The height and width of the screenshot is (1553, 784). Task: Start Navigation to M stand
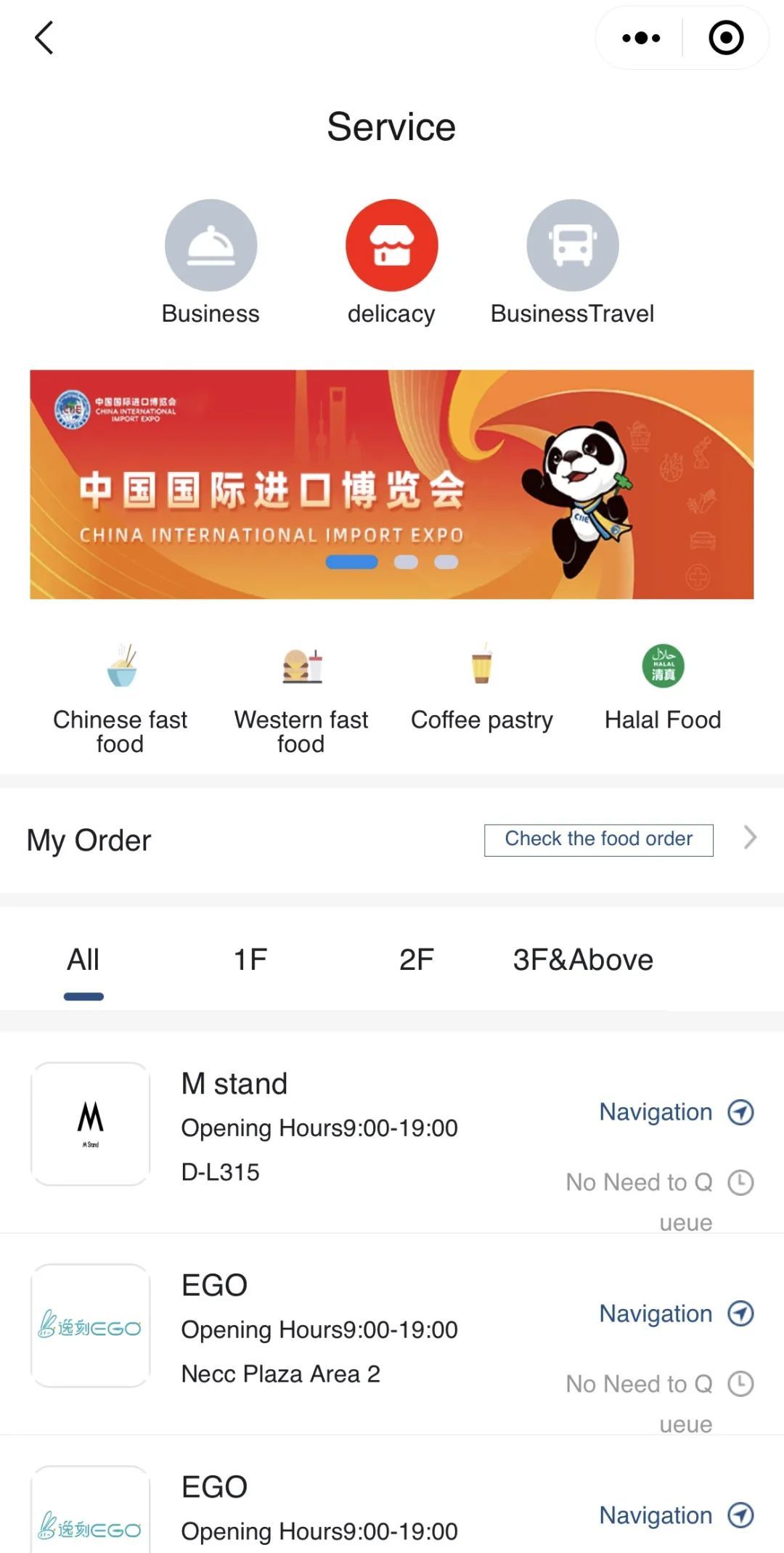(675, 1112)
